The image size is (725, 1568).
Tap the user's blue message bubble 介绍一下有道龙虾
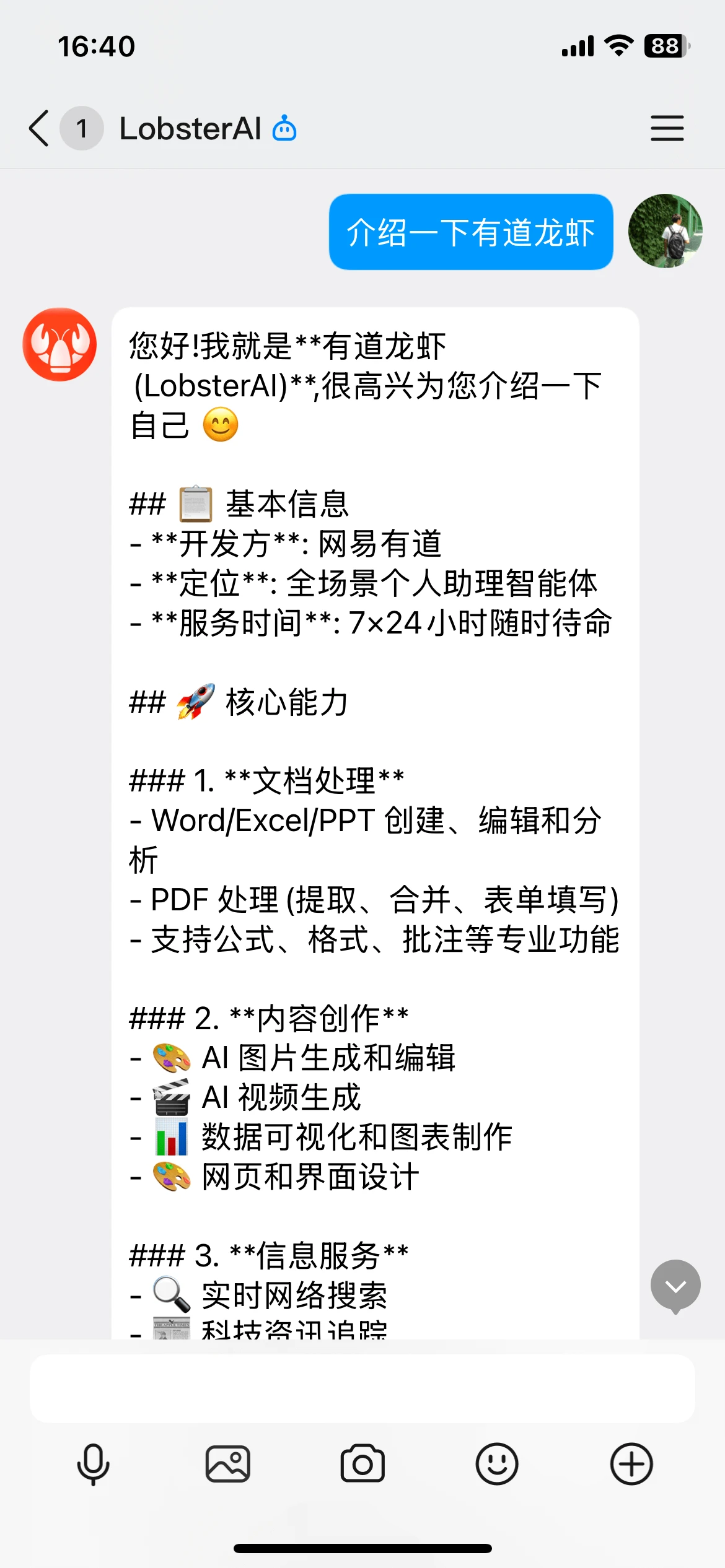469,231
